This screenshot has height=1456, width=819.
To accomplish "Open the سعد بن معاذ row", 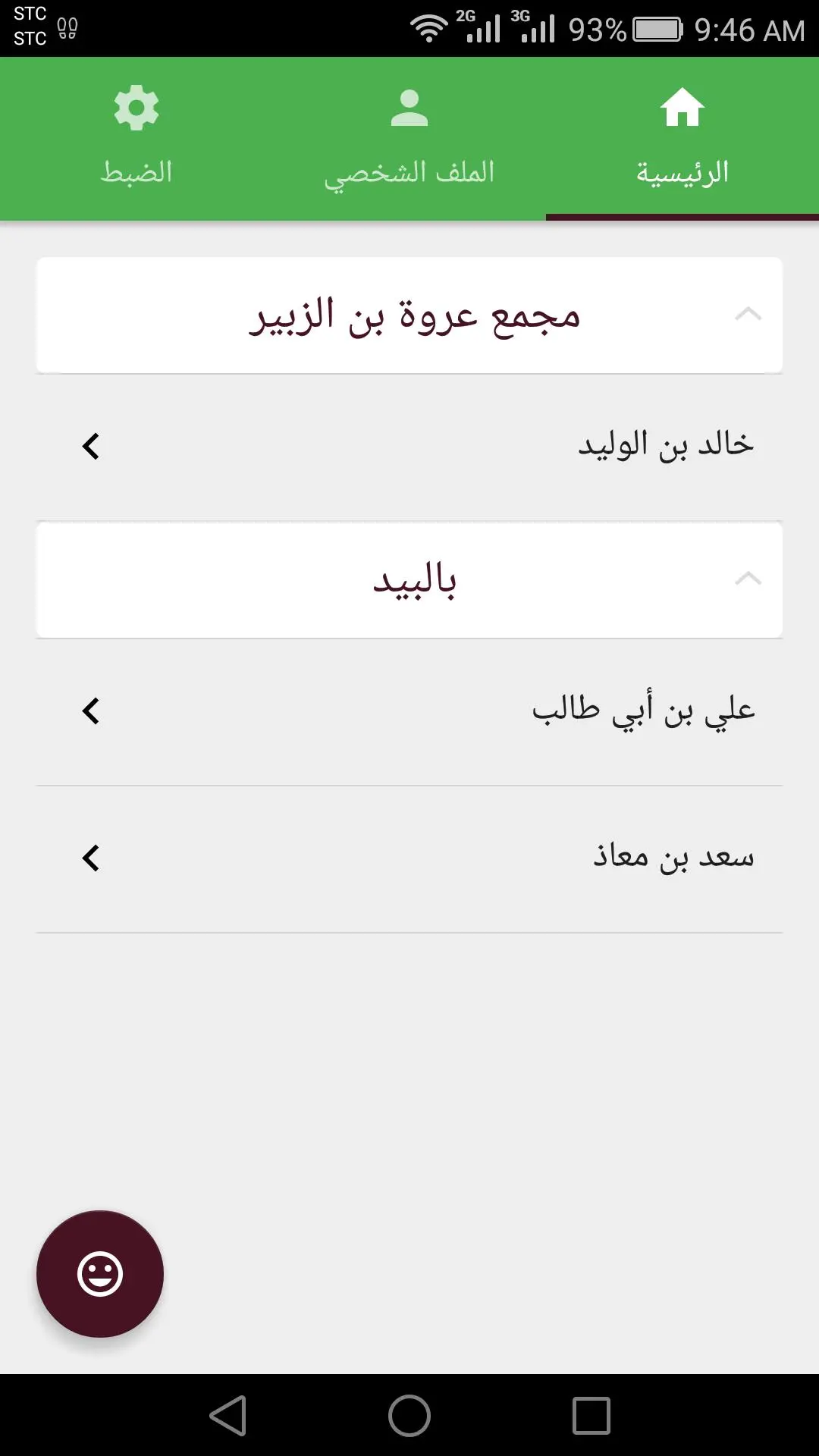I will [409, 859].
